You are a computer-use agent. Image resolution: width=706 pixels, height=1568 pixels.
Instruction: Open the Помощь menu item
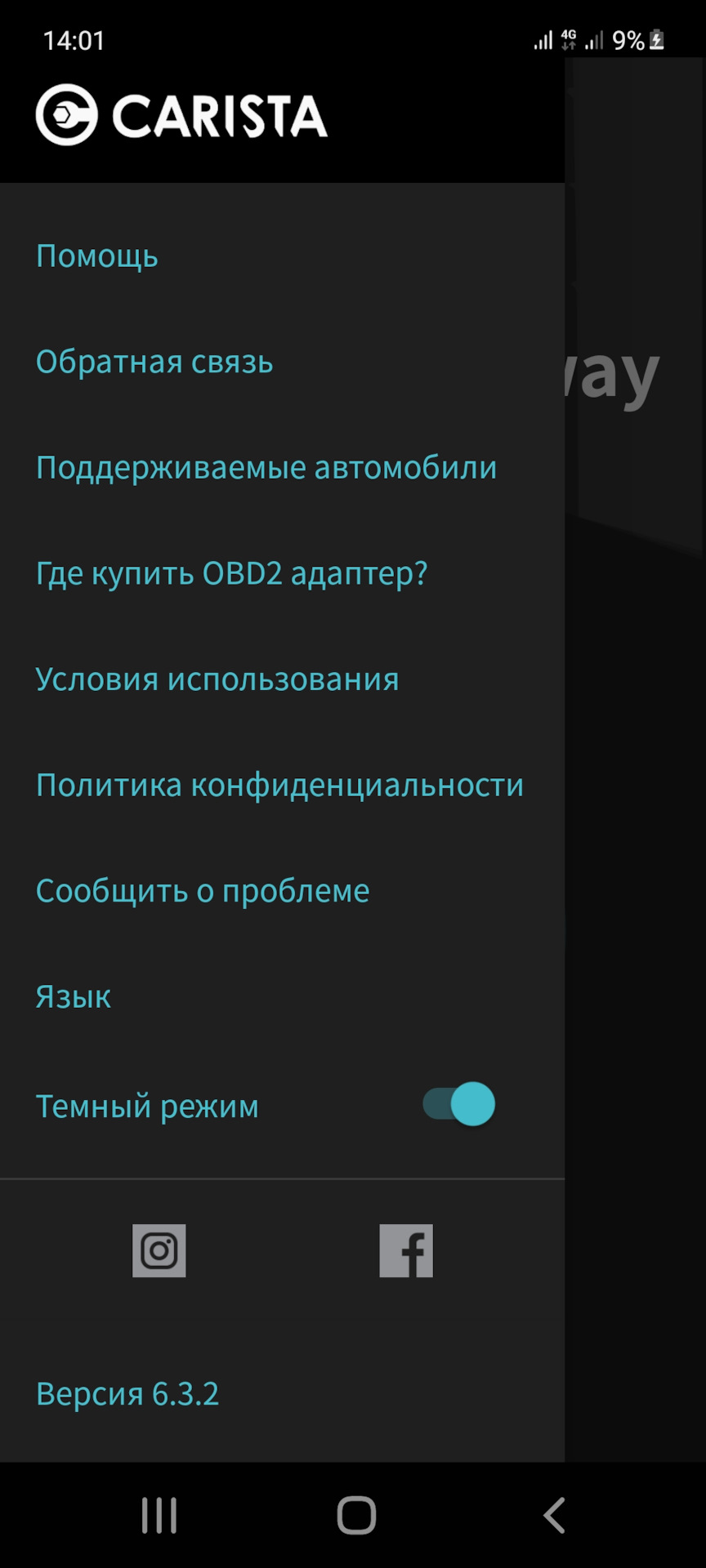point(97,256)
